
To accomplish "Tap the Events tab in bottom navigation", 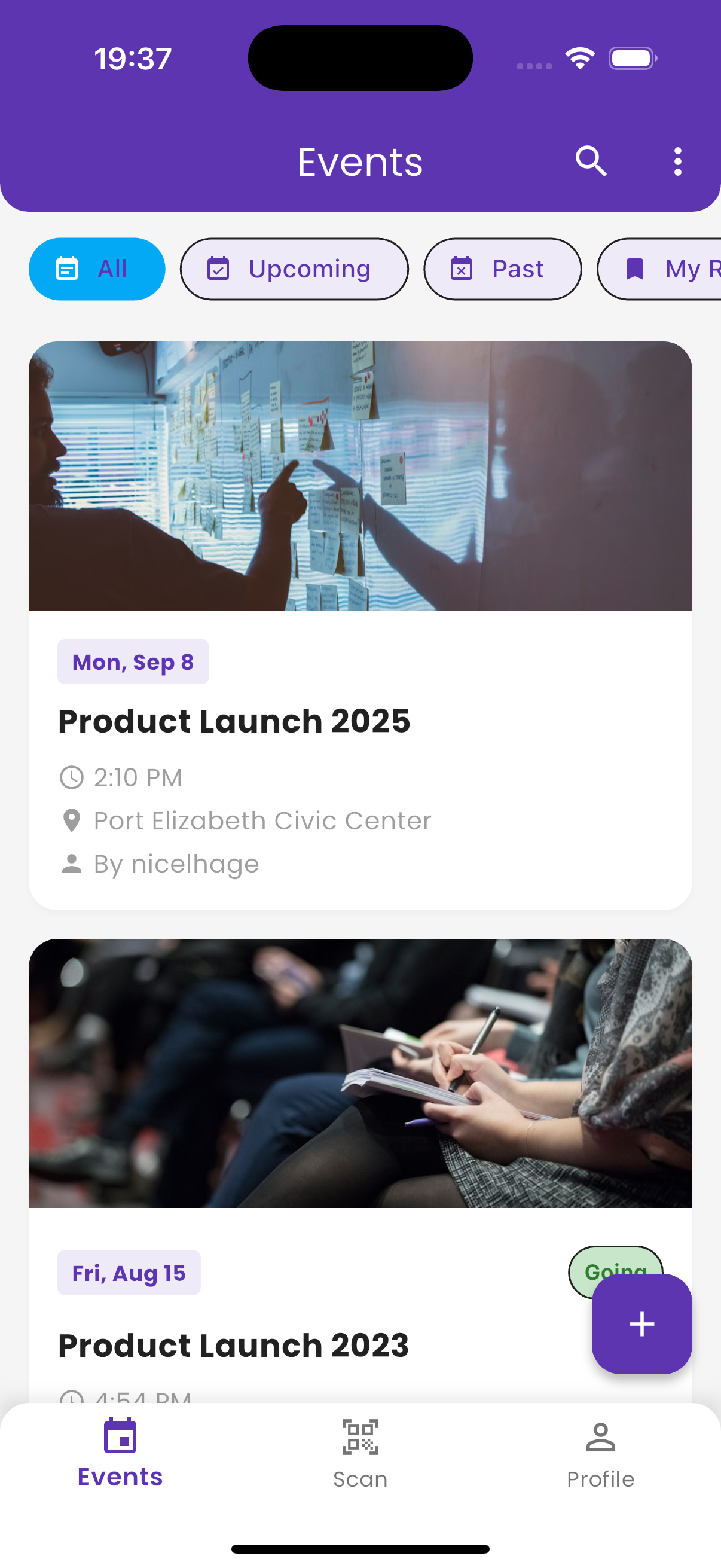I will [120, 1455].
